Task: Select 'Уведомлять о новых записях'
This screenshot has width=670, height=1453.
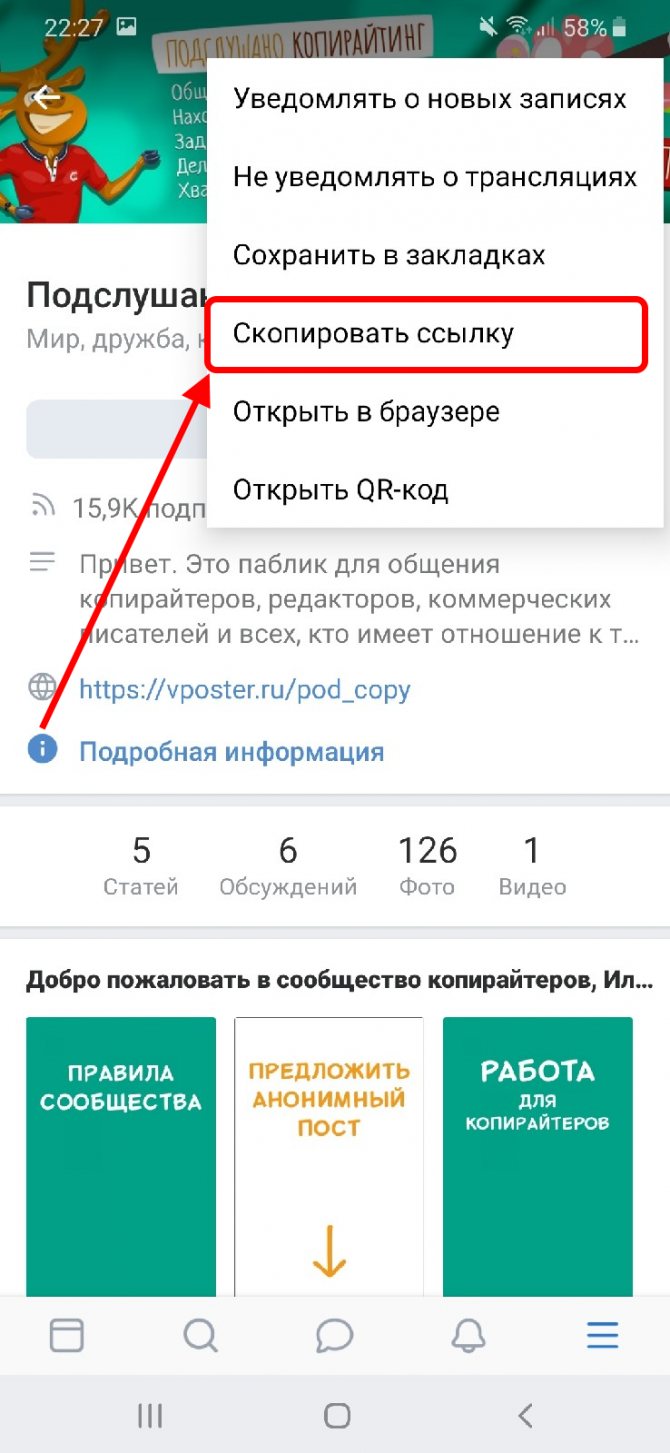Action: pyautogui.click(x=430, y=99)
